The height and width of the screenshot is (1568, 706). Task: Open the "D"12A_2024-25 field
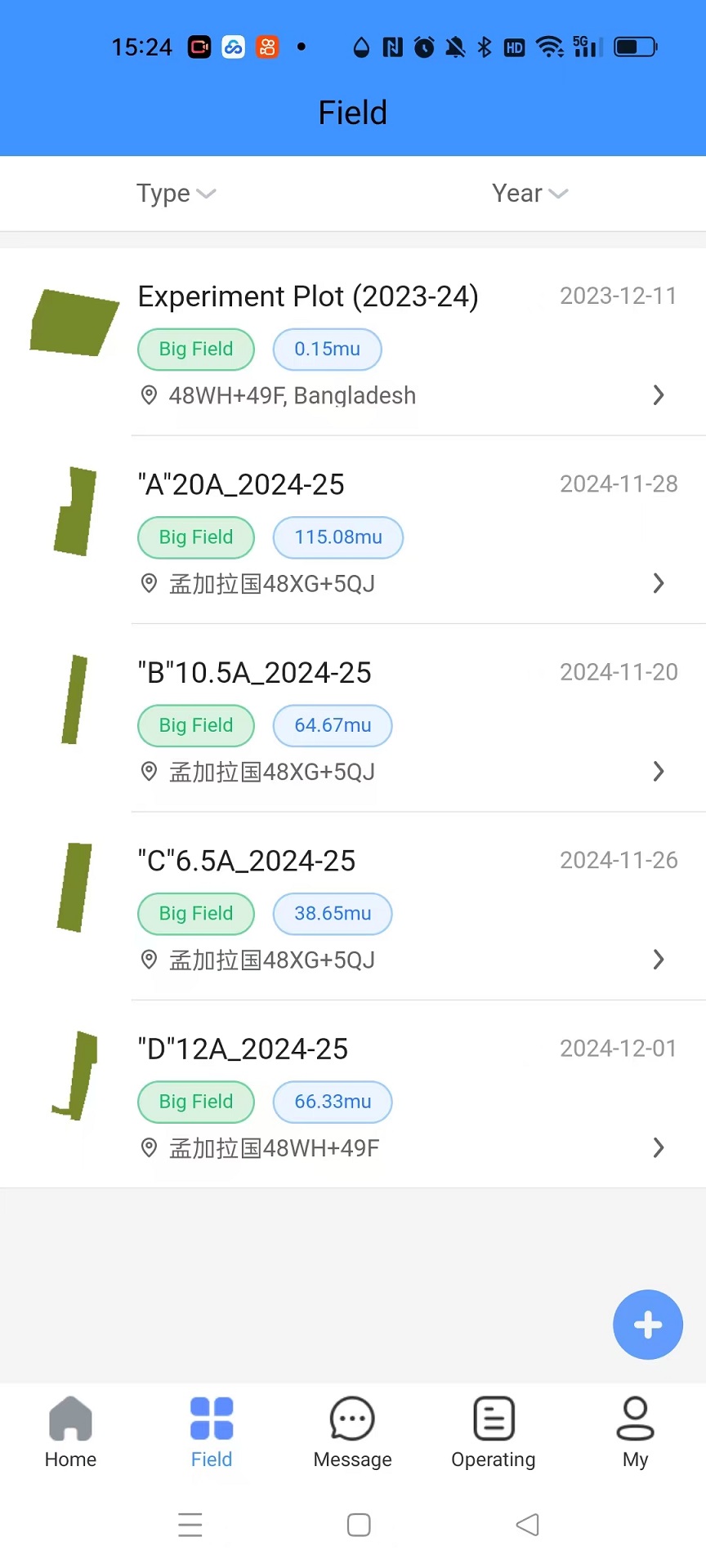[x=353, y=1094]
